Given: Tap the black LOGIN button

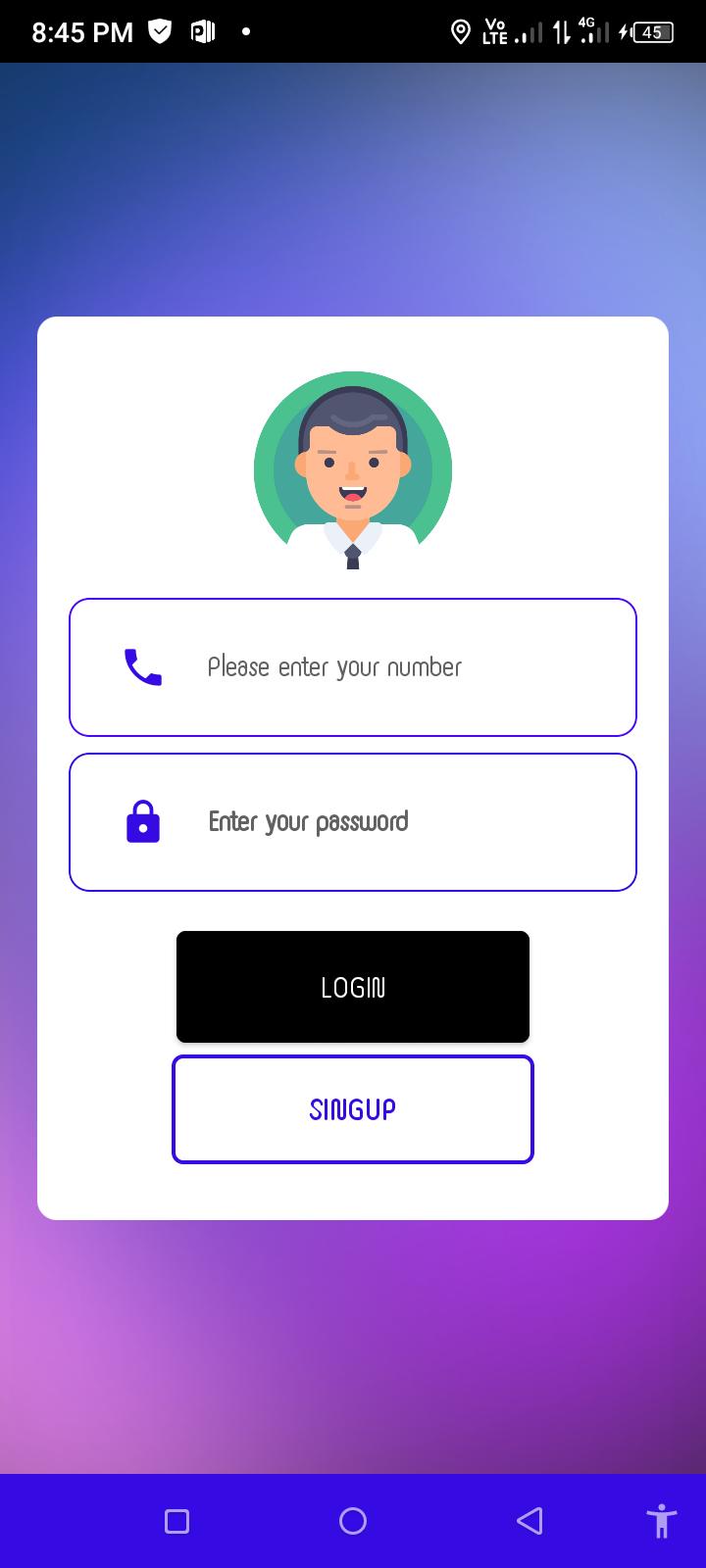Looking at the screenshot, I should [353, 987].
